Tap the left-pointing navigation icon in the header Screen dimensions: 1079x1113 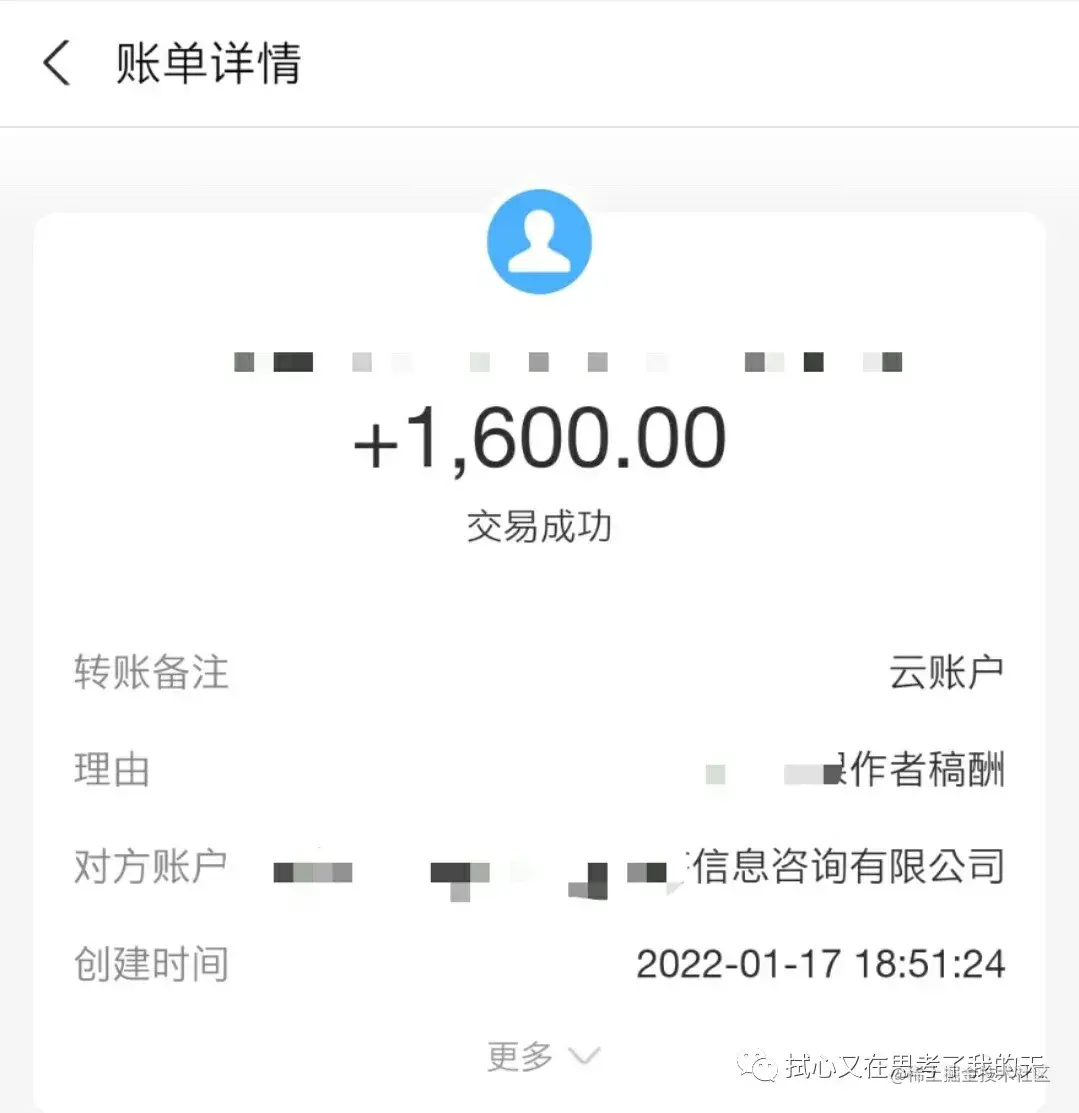[x=57, y=63]
